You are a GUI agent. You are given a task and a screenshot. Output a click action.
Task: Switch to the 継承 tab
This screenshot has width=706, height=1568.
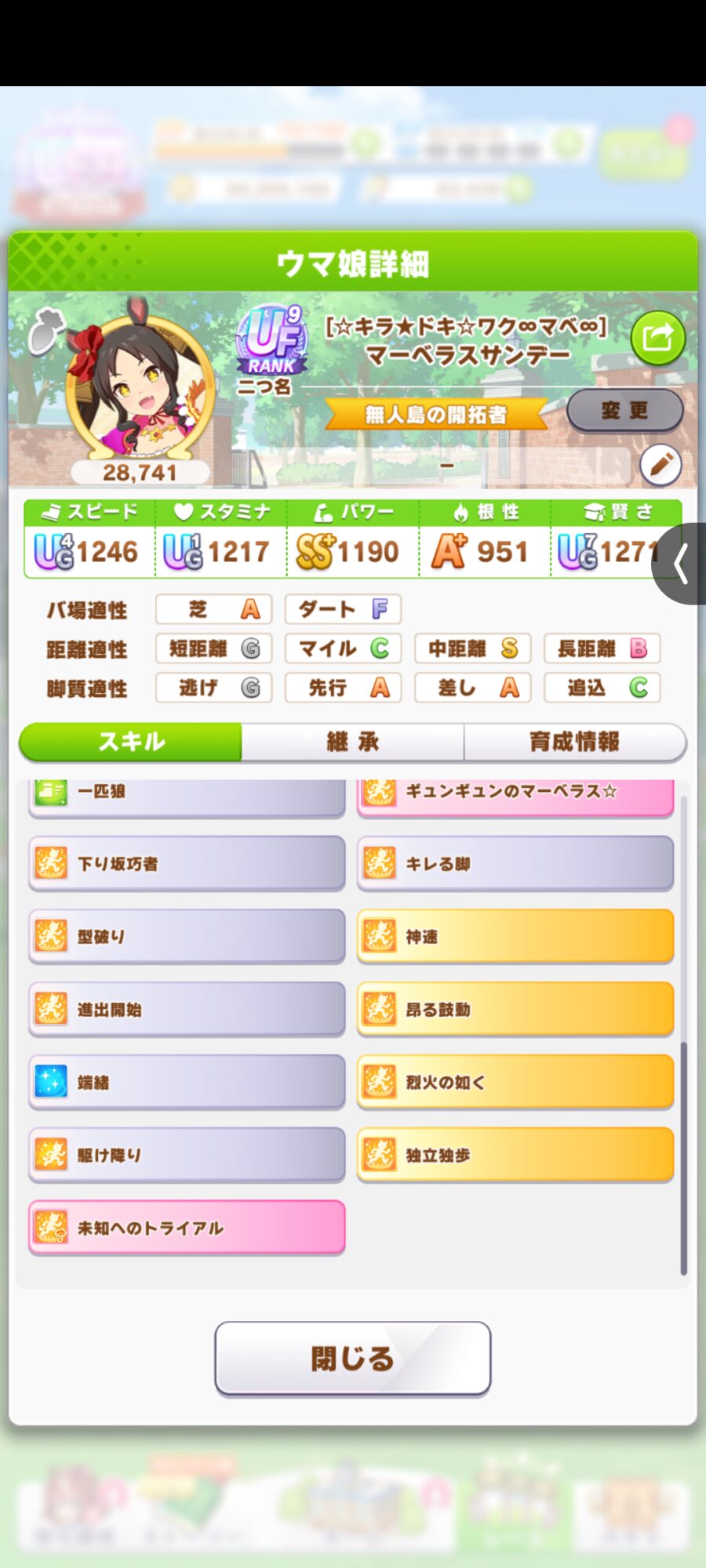[352, 742]
